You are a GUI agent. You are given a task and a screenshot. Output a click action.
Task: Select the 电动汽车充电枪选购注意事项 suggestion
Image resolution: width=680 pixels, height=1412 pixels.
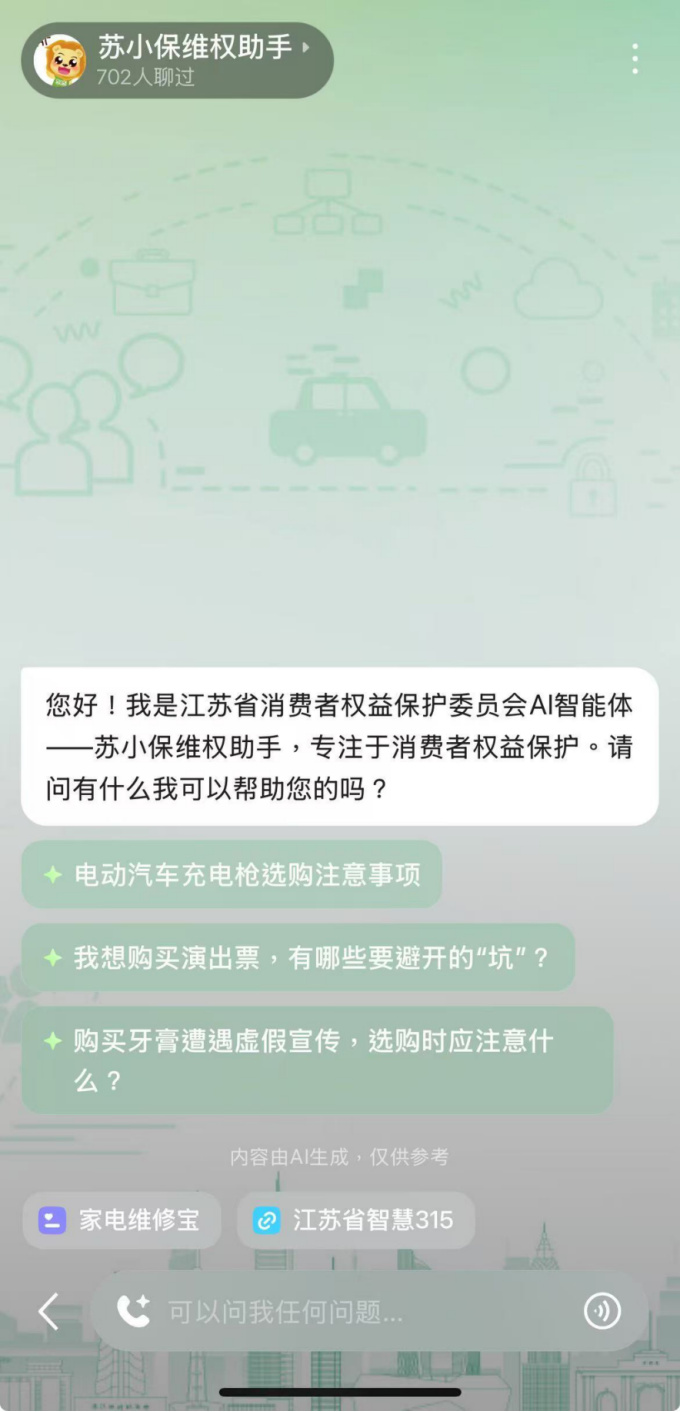(x=232, y=875)
